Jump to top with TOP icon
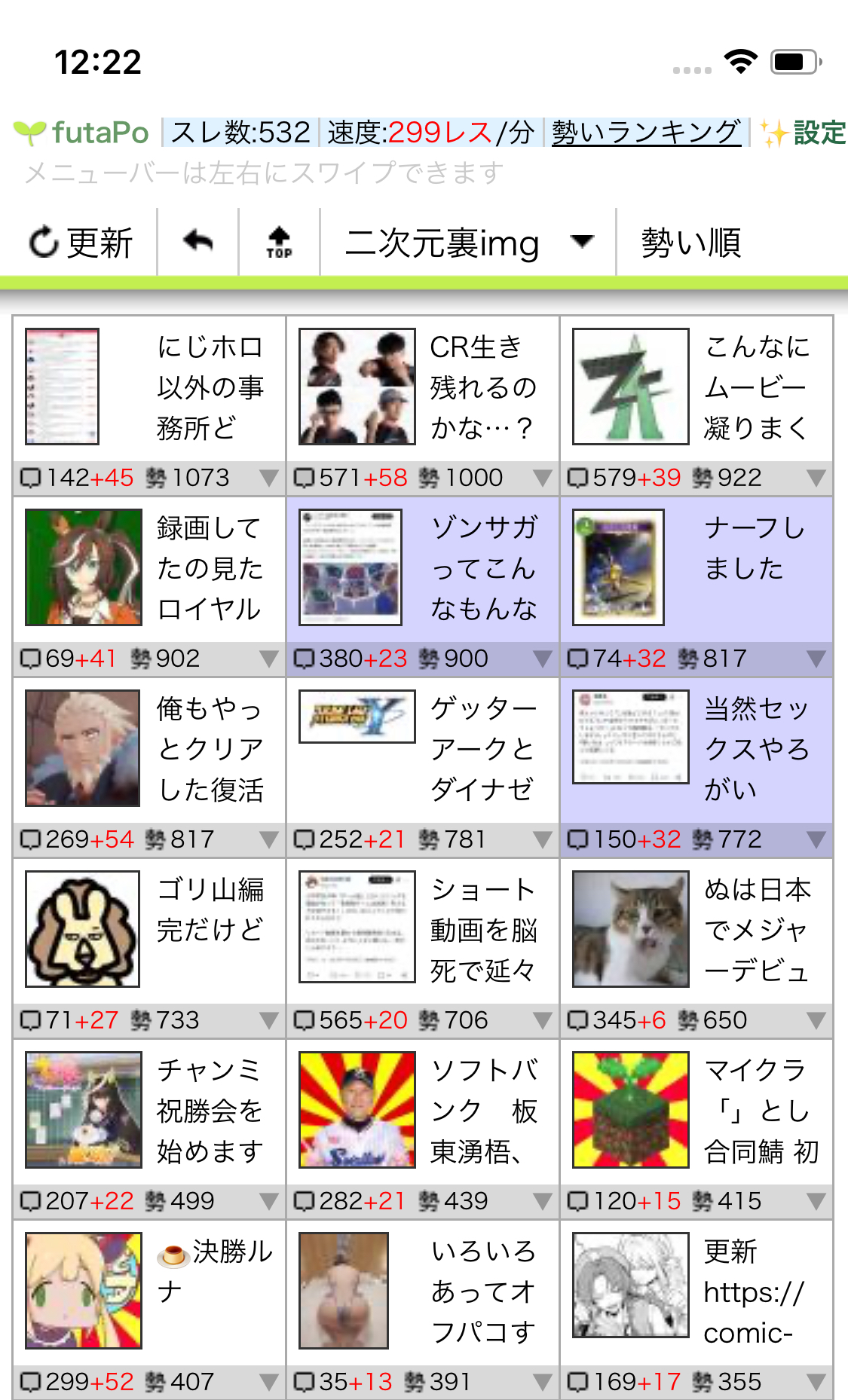The height and width of the screenshot is (1400, 848). click(x=279, y=243)
